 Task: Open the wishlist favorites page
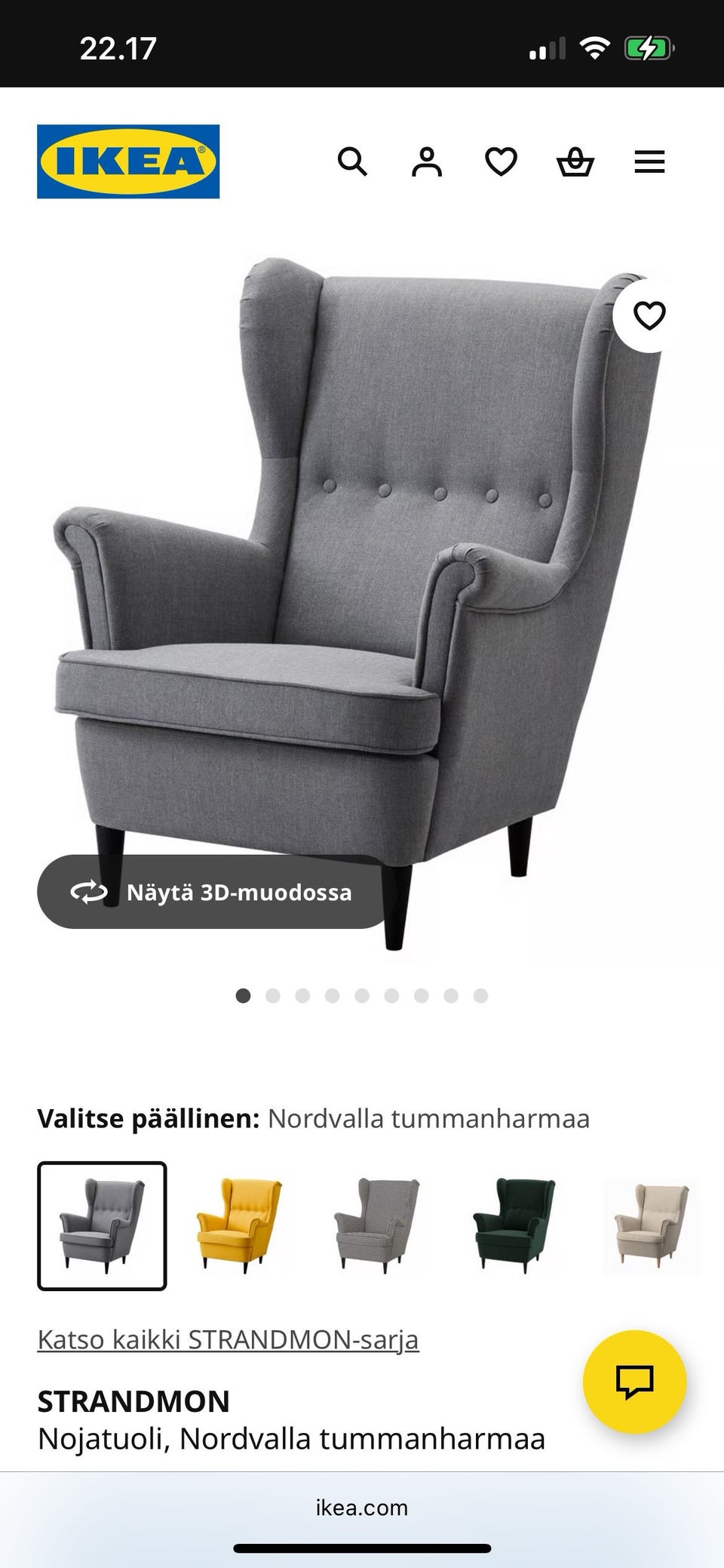501,162
